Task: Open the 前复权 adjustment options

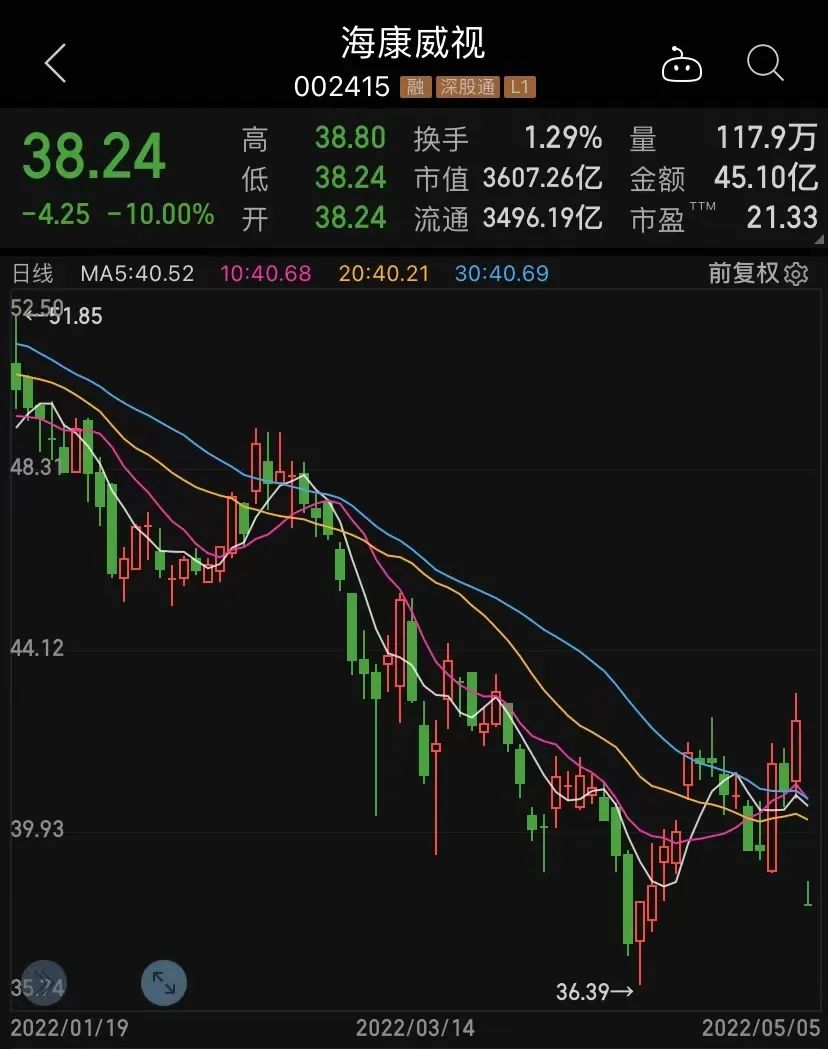Action: click(x=745, y=273)
